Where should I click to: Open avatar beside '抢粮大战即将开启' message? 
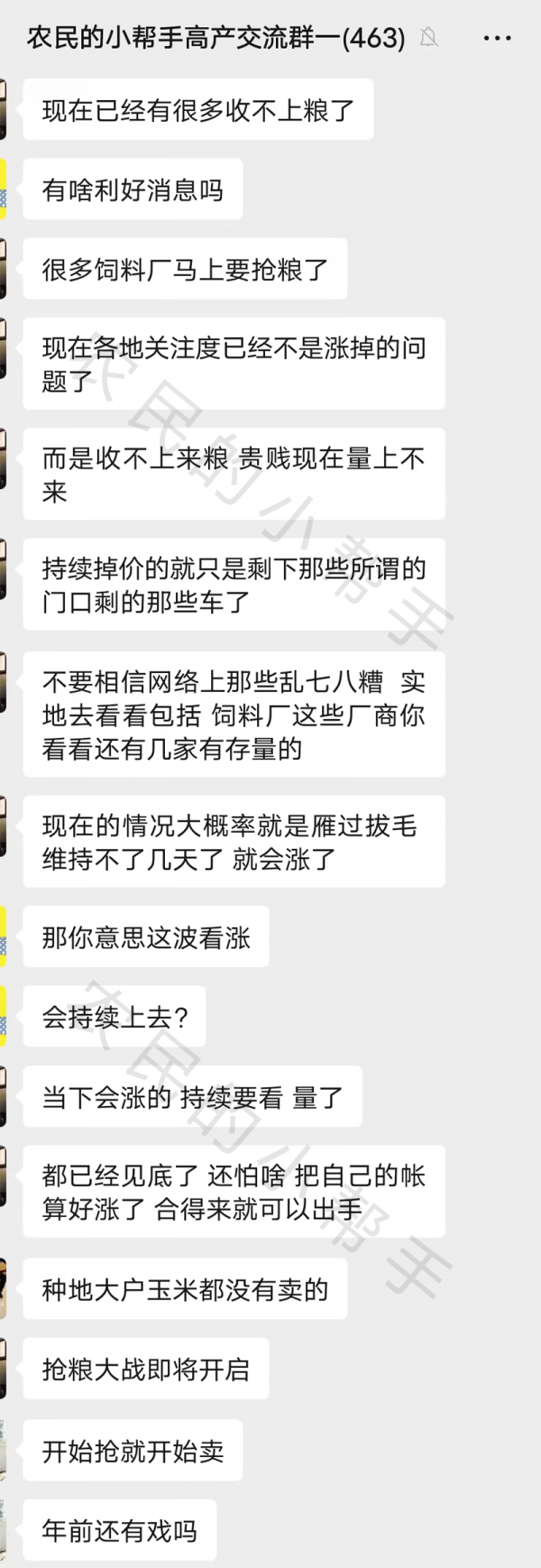(4, 1368)
